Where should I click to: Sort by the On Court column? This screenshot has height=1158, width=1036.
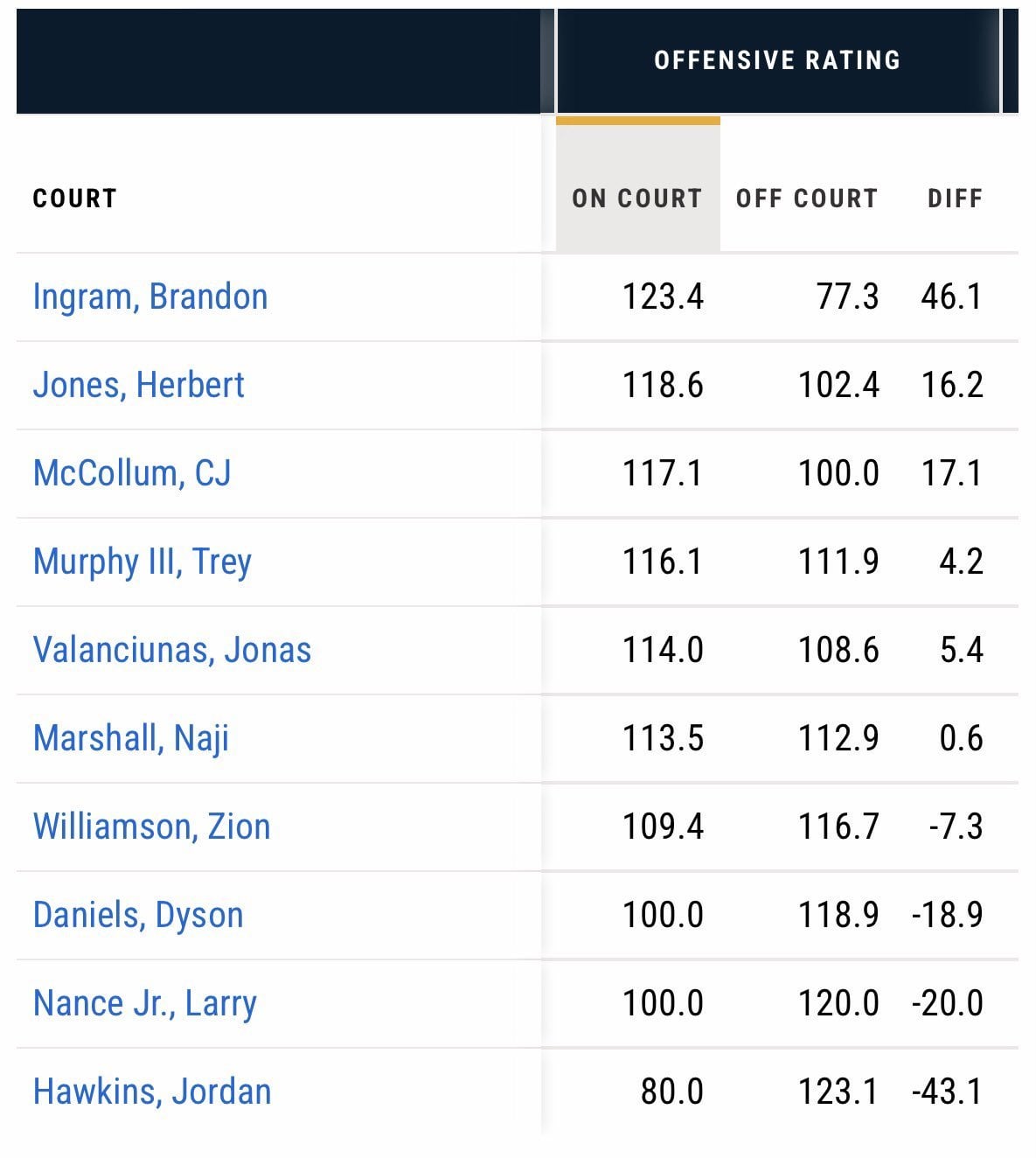click(636, 199)
